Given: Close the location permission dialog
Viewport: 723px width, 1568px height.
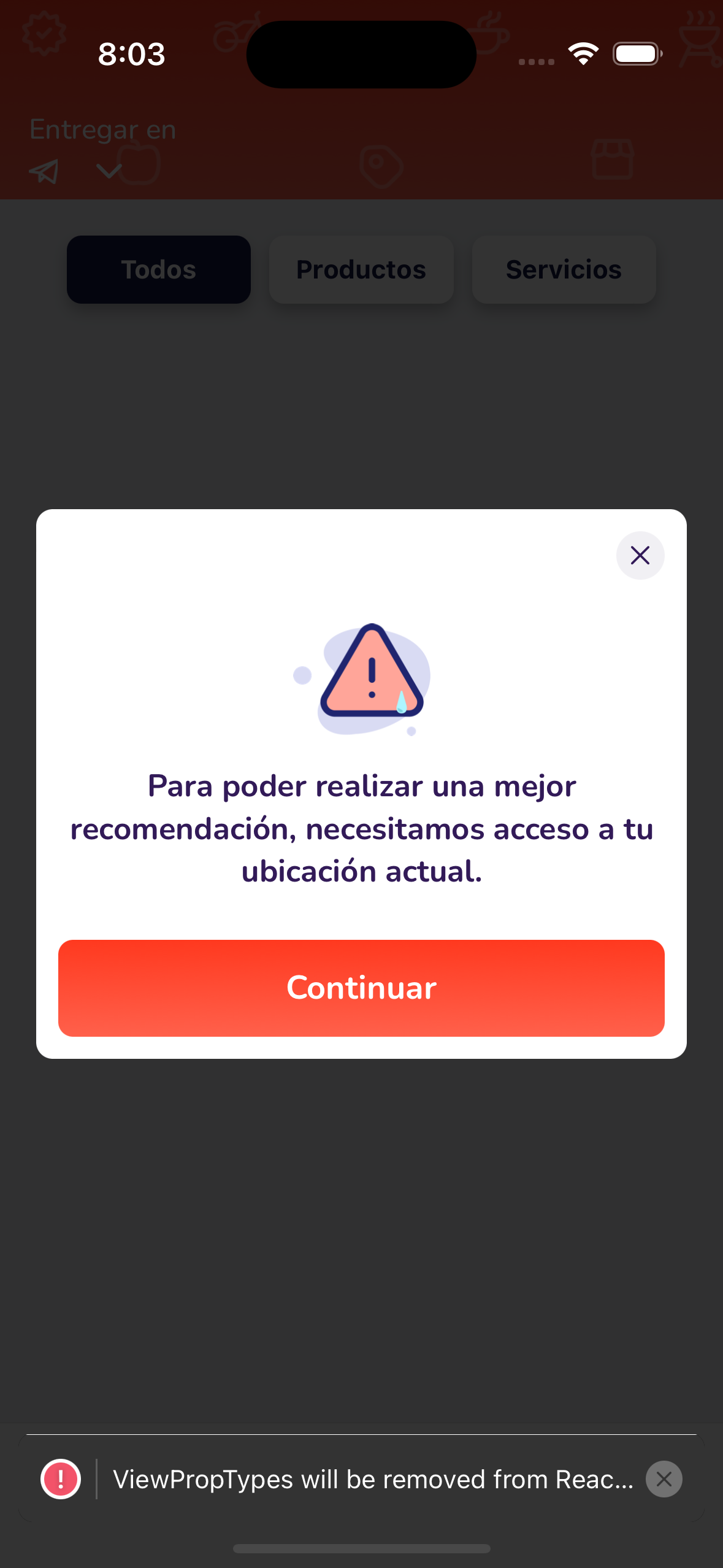Looking at the screenshot, I should click(640, 555).
